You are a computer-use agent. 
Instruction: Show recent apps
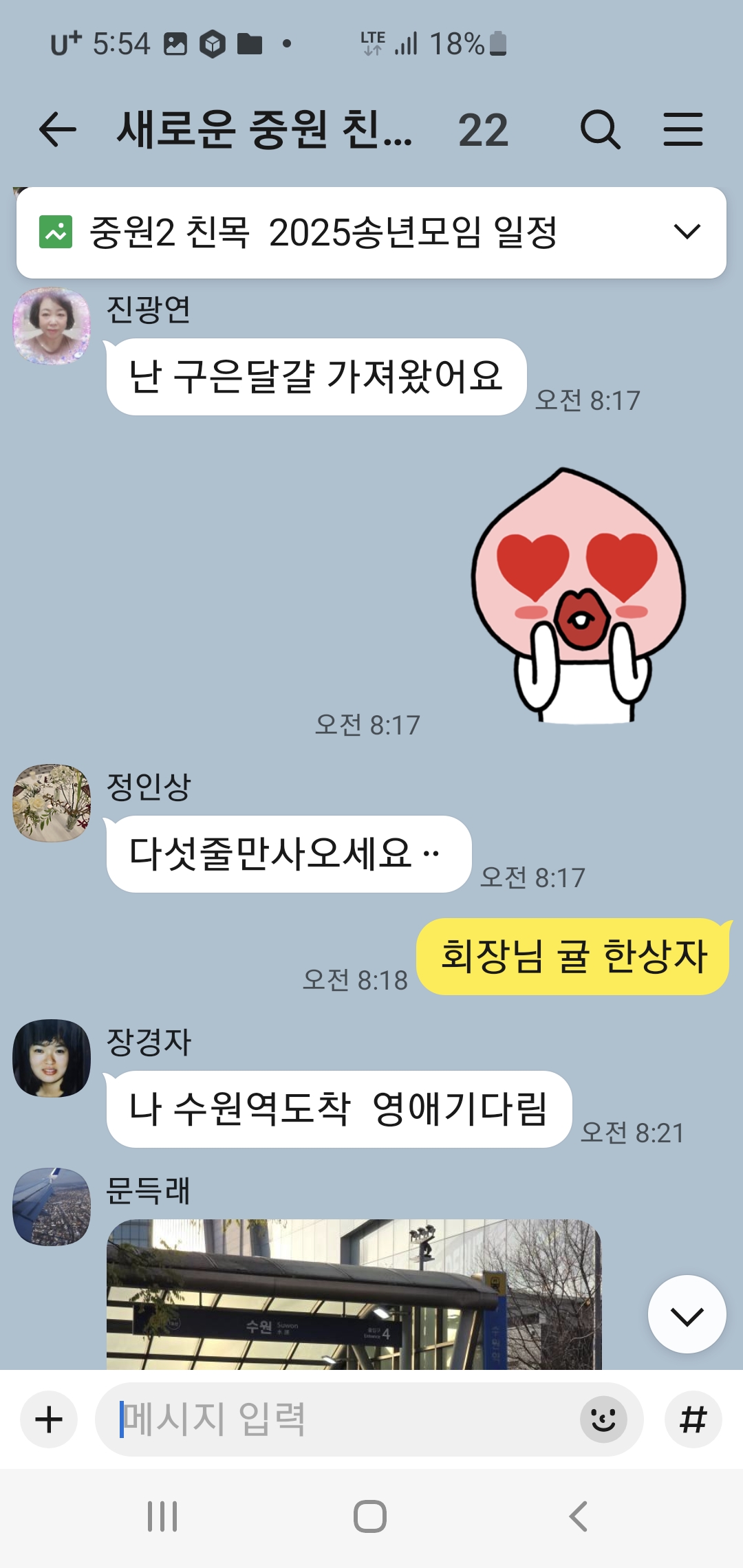tap(162, 1516)
